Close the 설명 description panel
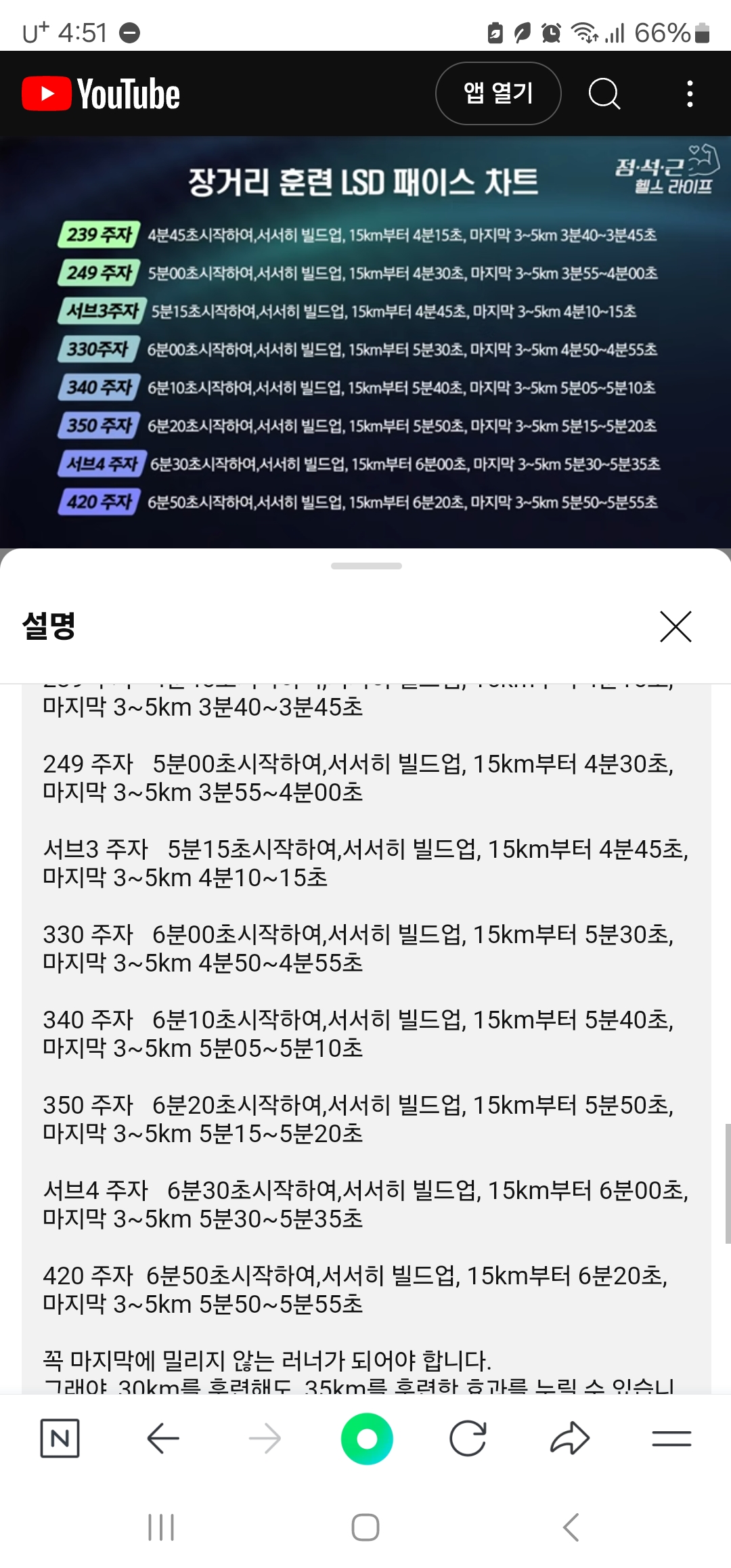731x1568 pixels. point(675,626)
